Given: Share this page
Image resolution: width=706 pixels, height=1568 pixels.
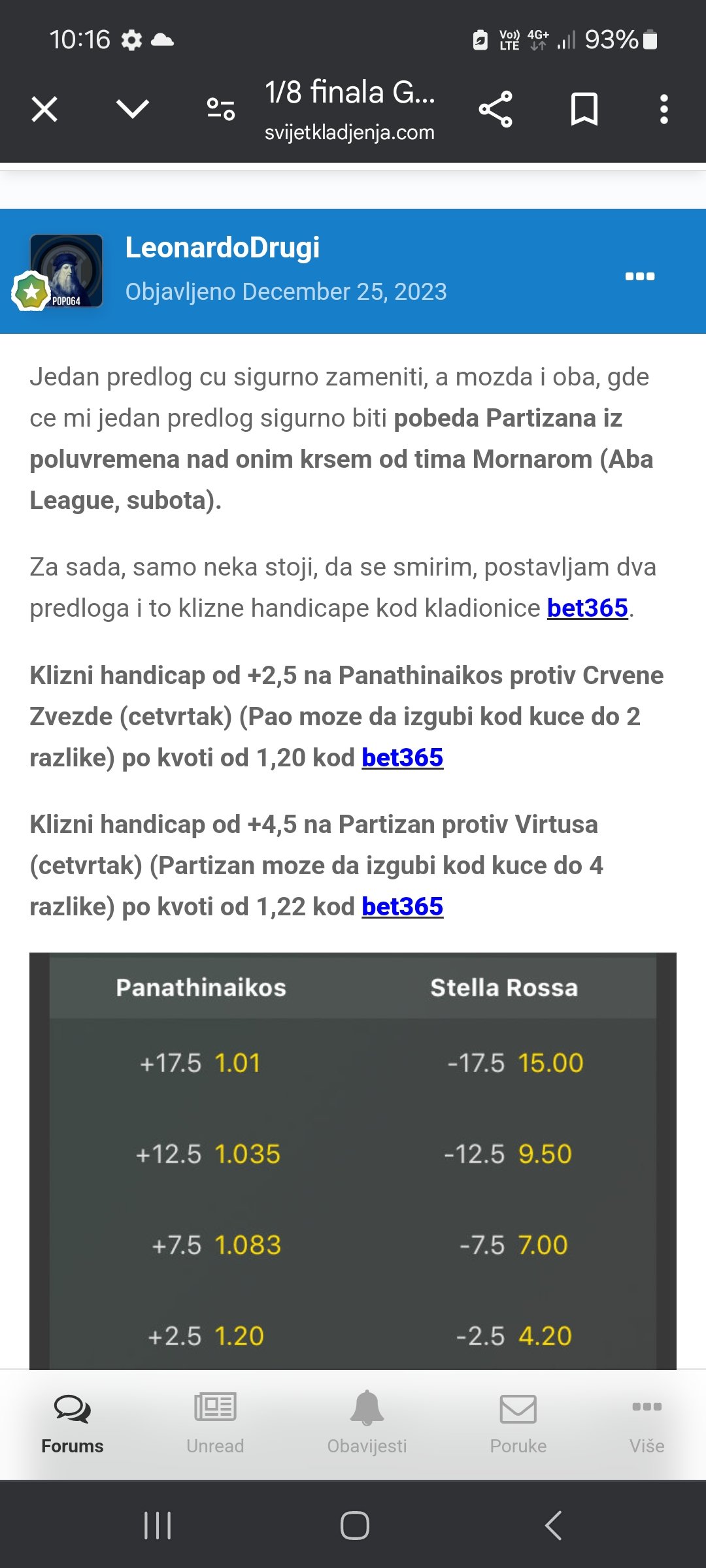Looking at the screenshot, I should [496, 109].
